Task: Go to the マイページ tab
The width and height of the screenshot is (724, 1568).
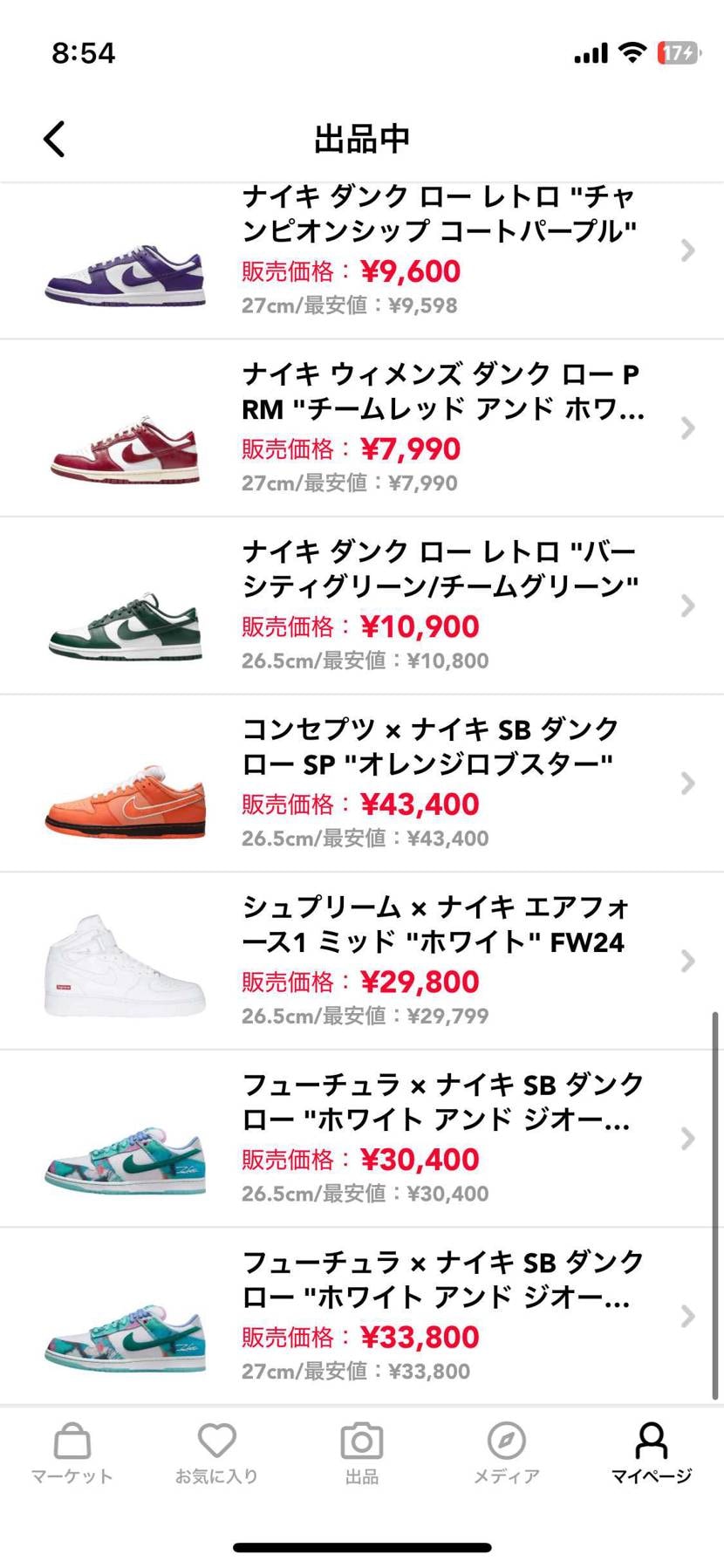Action: pos(651,1453)
